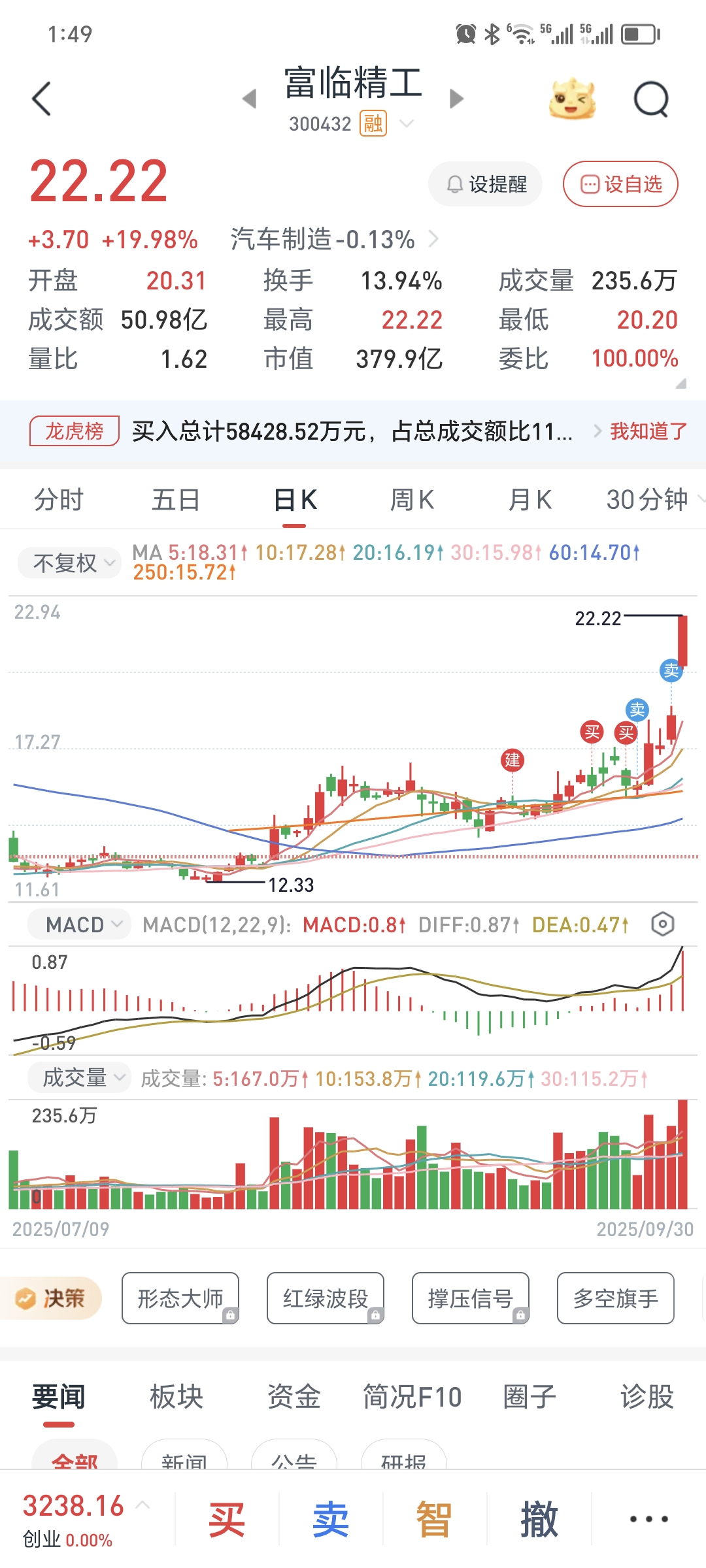The height and width of the screenshot is (1568, 706).
Task: Switch to the next stock arrow
Action: point(456,99)
